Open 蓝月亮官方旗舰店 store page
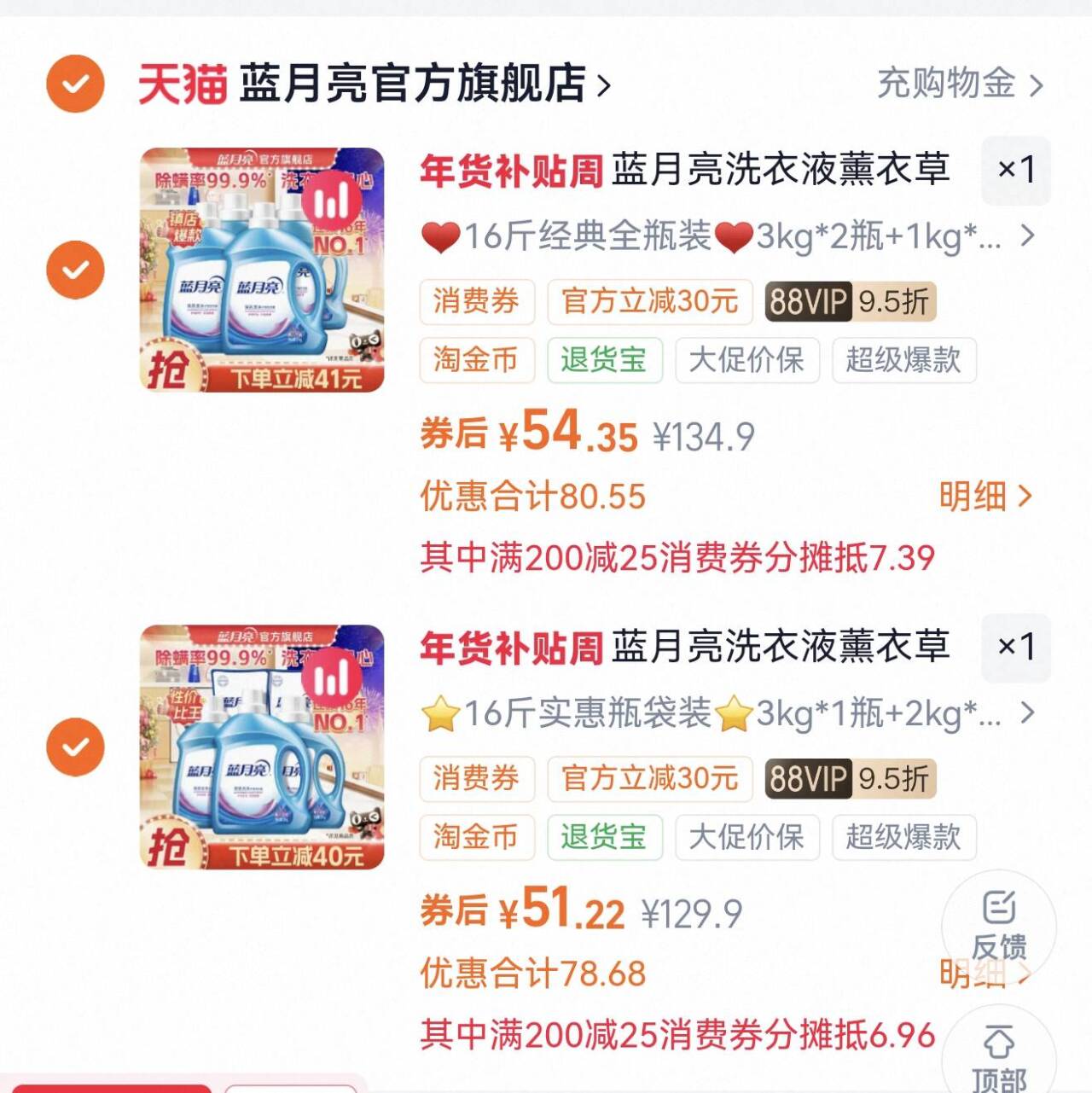This screenshot has height=1093, width=1092. (412, 84)
